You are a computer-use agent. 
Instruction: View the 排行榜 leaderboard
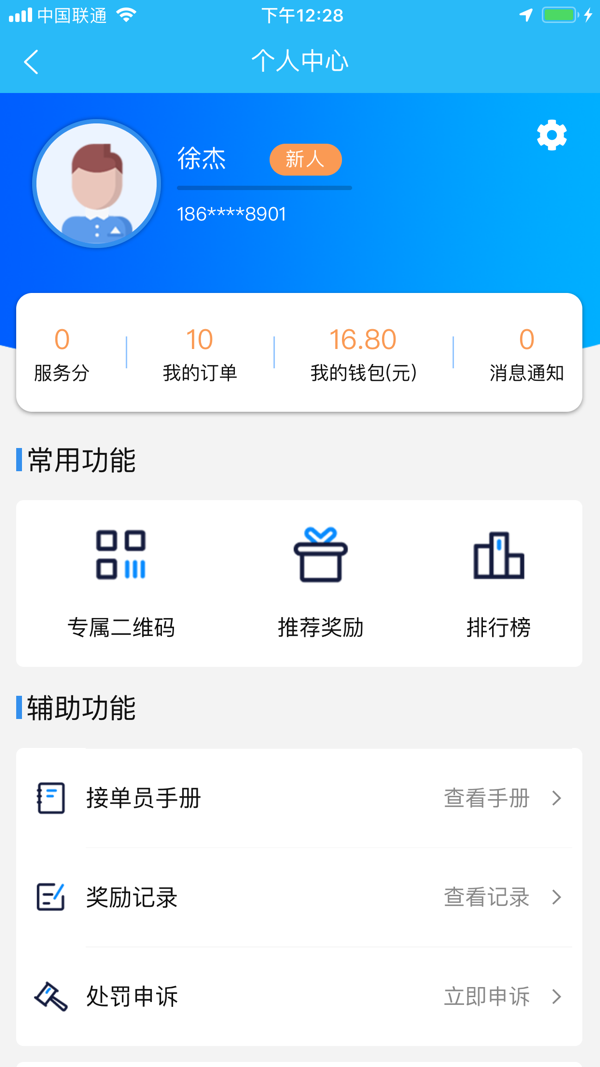(498, 583)
